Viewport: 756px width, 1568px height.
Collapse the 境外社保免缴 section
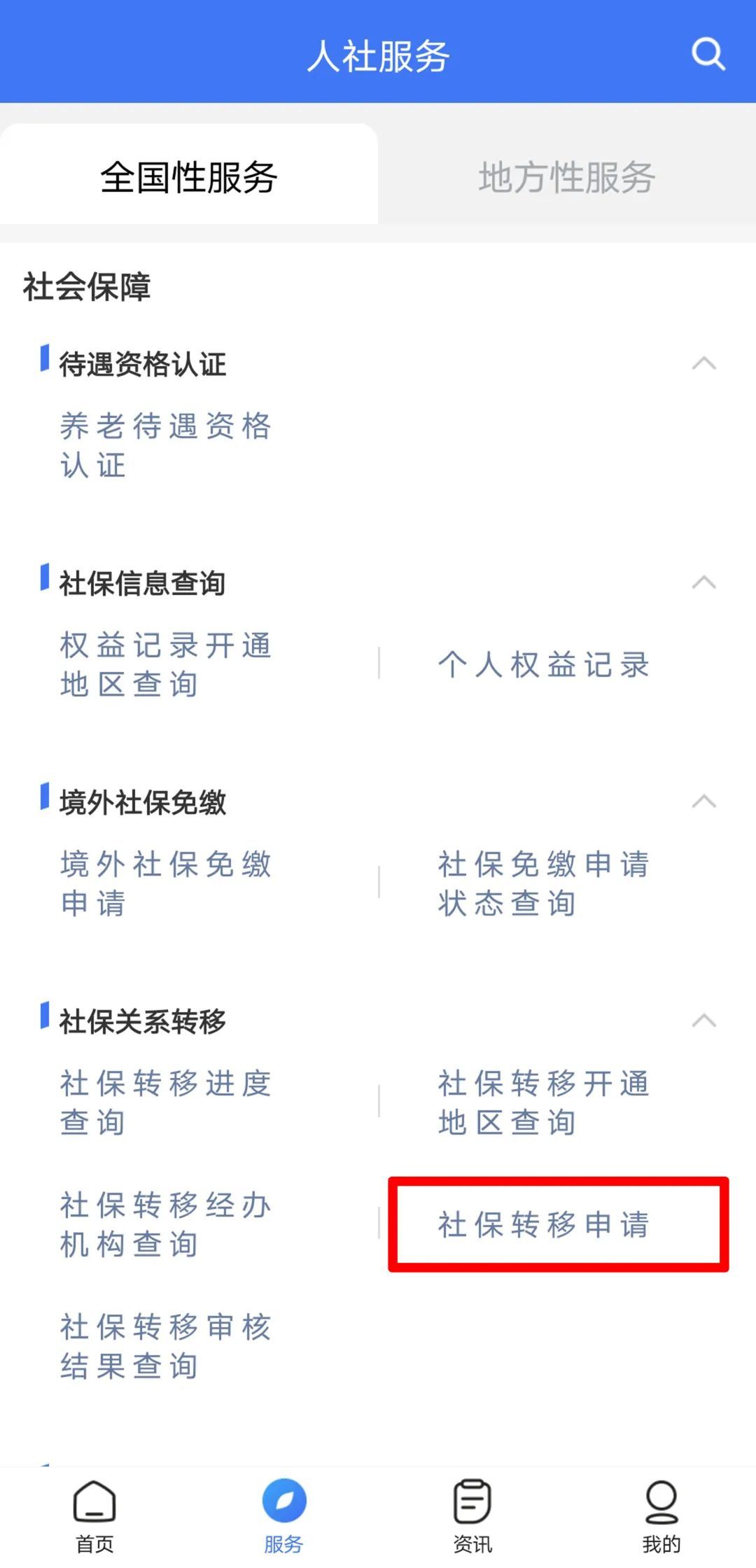tap(703, 801)
